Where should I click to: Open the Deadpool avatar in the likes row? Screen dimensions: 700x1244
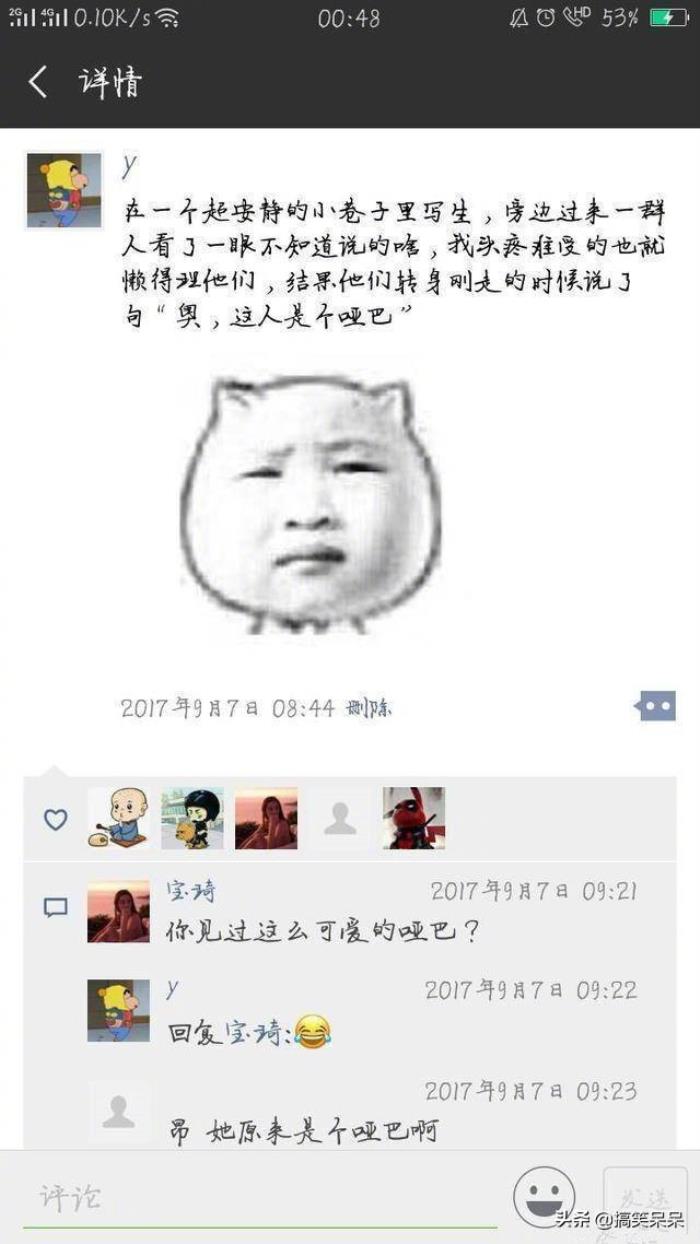413,818
